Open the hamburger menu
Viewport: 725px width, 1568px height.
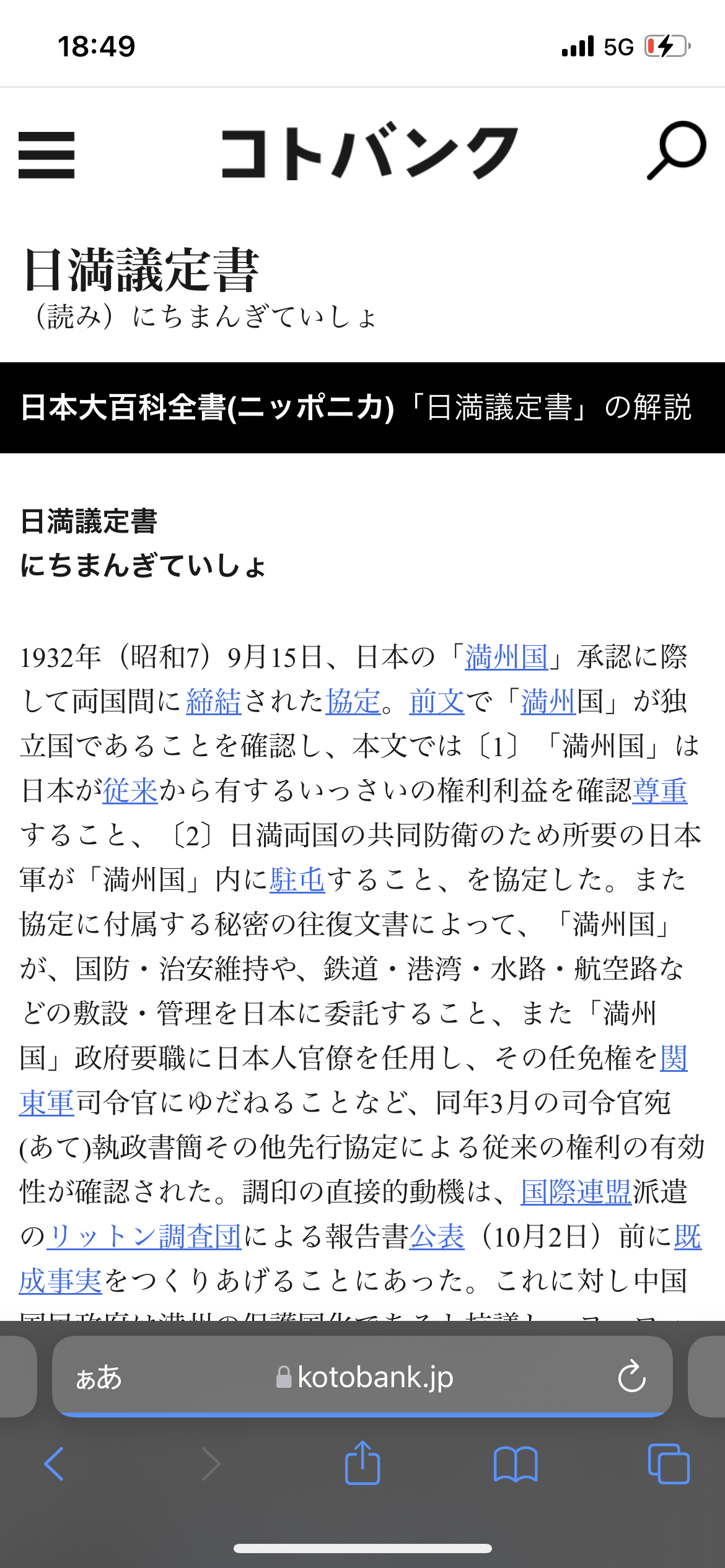coord(46,155)
